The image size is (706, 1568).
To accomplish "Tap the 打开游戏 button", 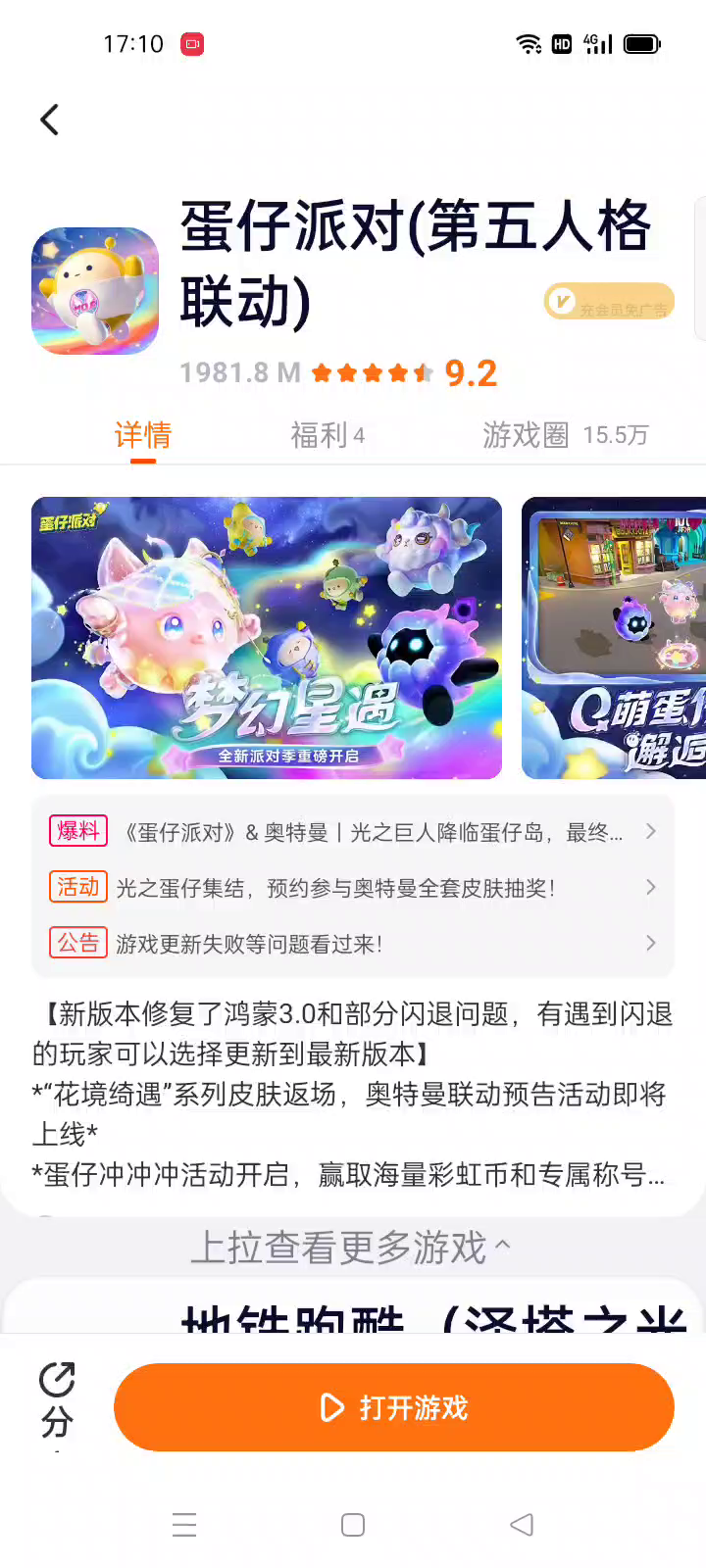I will (x=394, y=1407).
